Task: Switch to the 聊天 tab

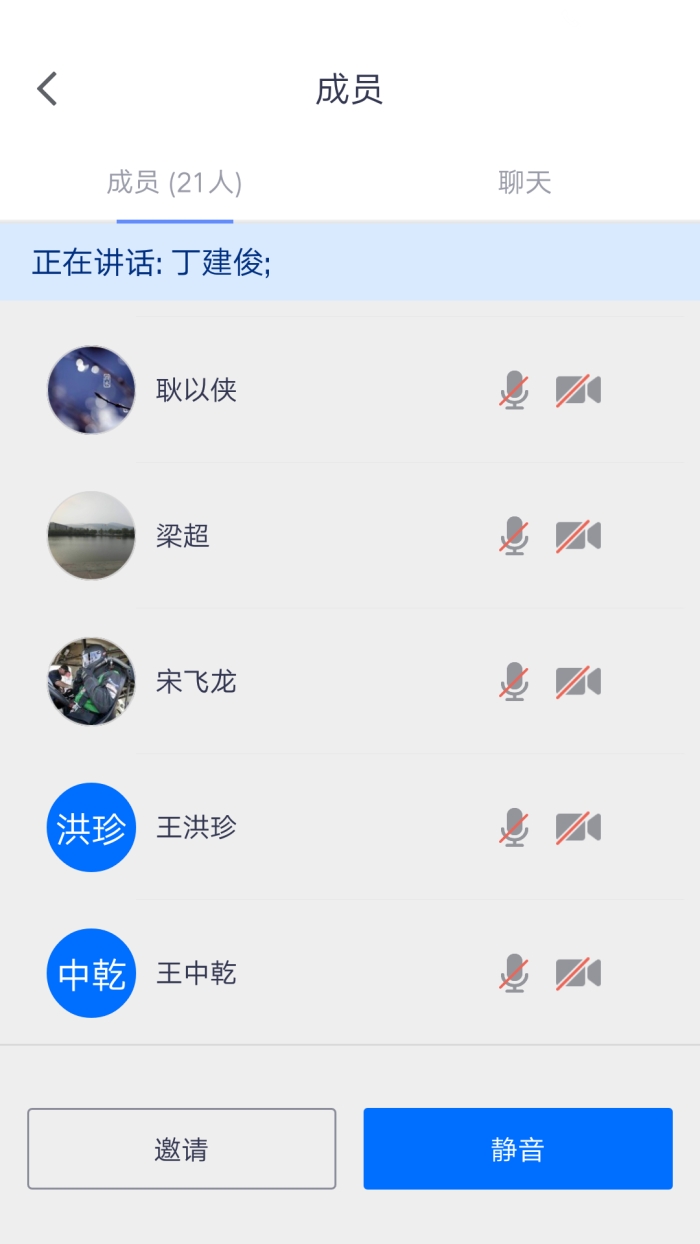Action: (x=524, y=183)
